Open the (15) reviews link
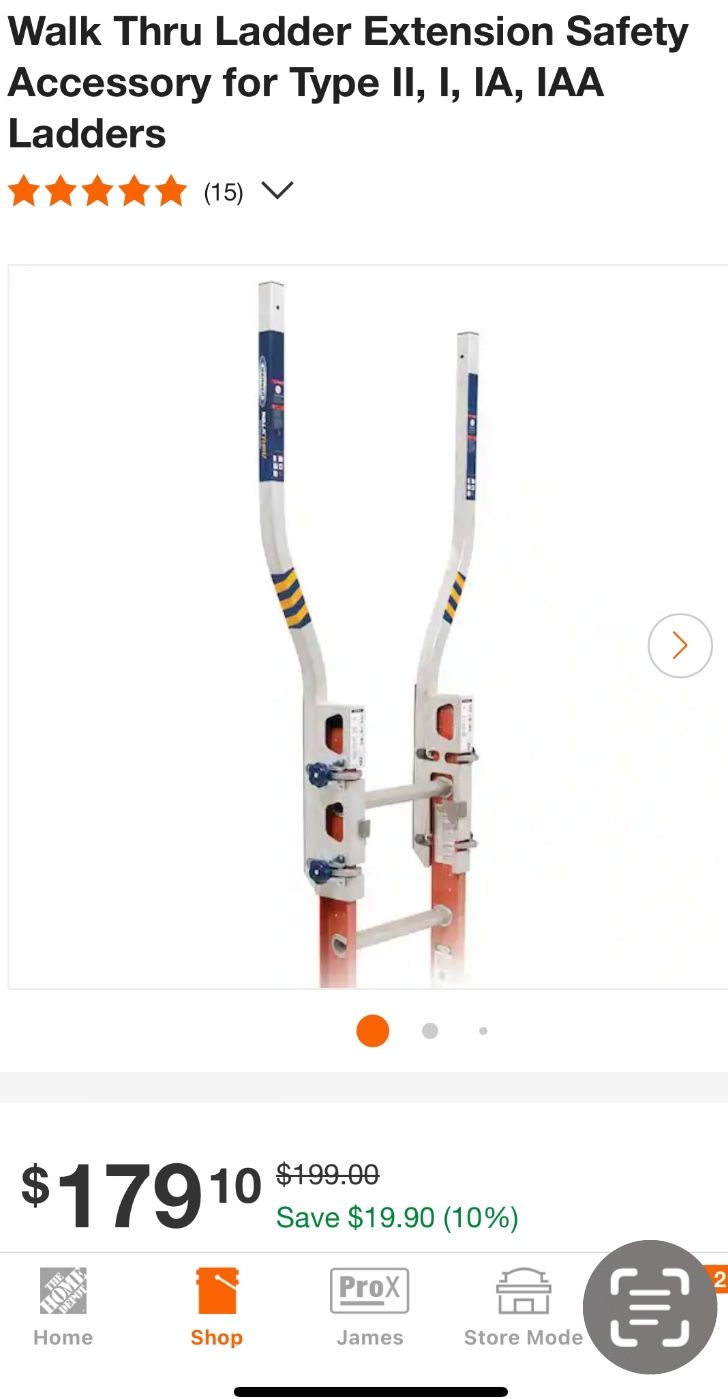 pyautogui.click(x=224, y=192)
